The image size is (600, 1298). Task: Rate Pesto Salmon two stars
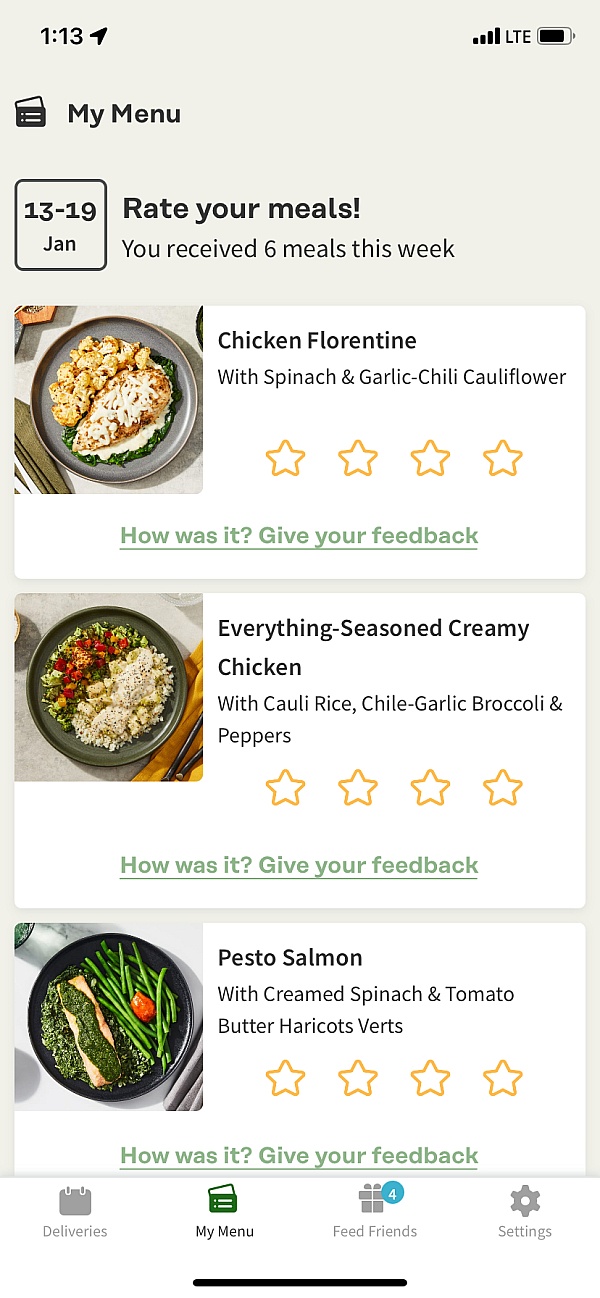point(358,1078)
